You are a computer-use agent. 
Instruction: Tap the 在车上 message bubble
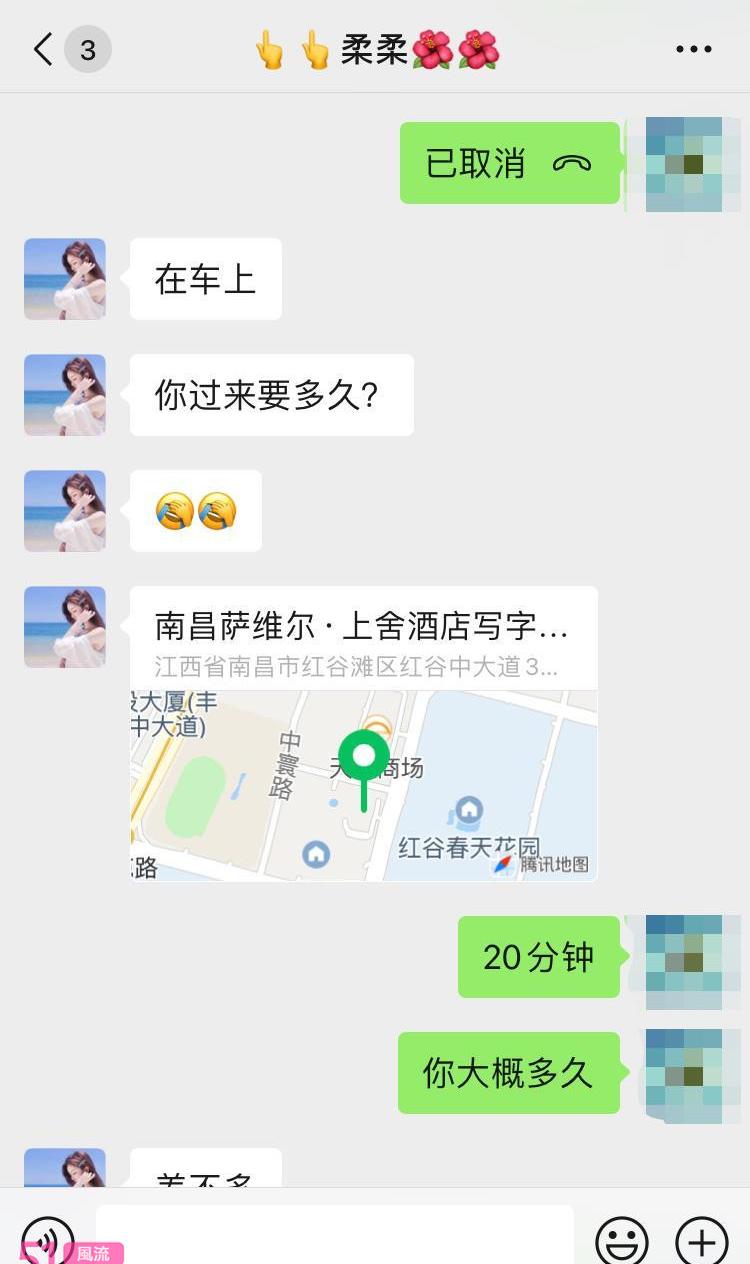205,279
